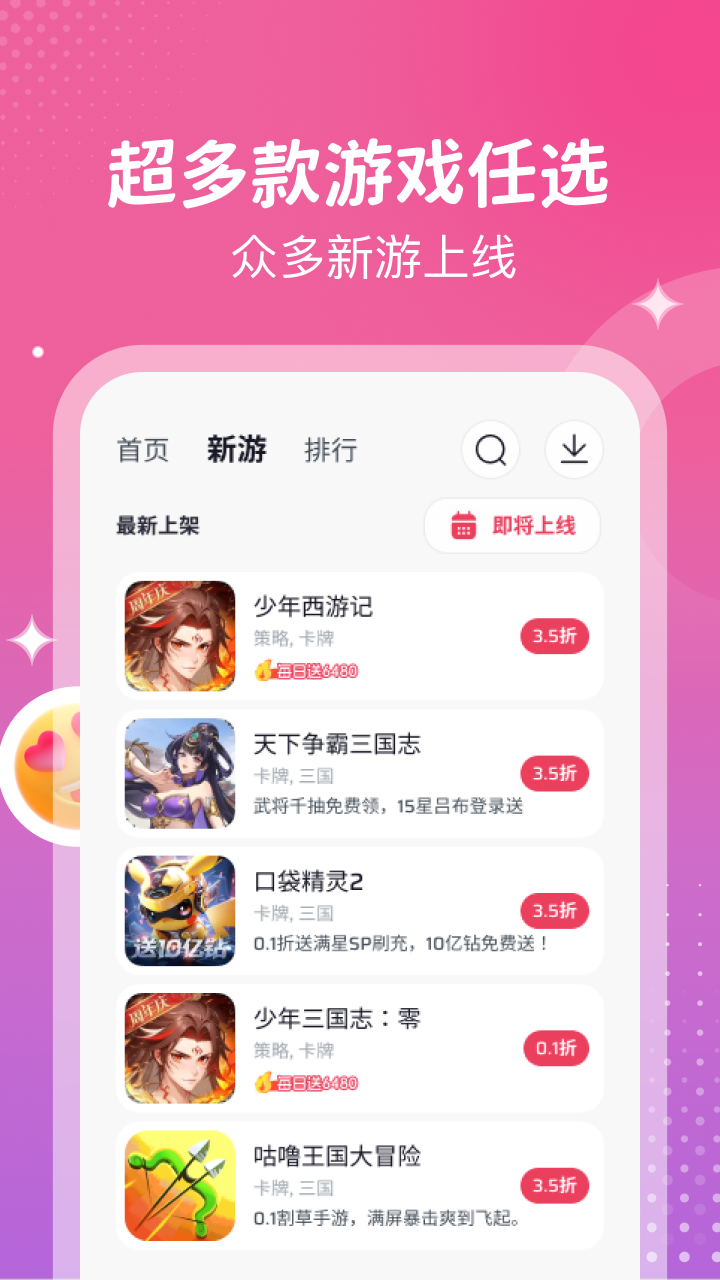Switch to the 首页 tab
Screen dimensions: 720x1280
[143, 450]
